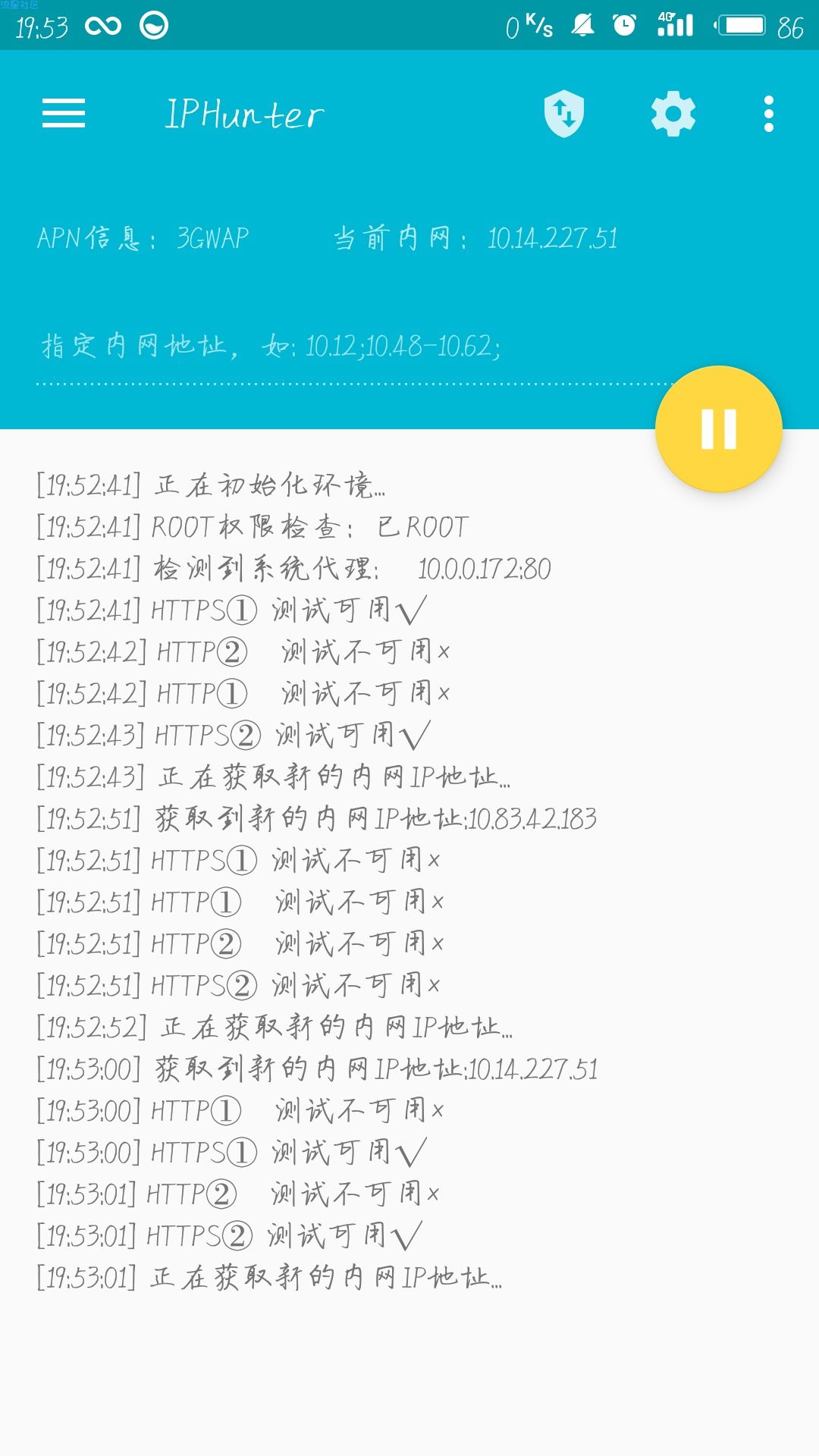The width and height of the screenshot is (819, 1456).
Task: Open the hamburger drawer menu
Action: pyautogui.click(x=64, y=114)
